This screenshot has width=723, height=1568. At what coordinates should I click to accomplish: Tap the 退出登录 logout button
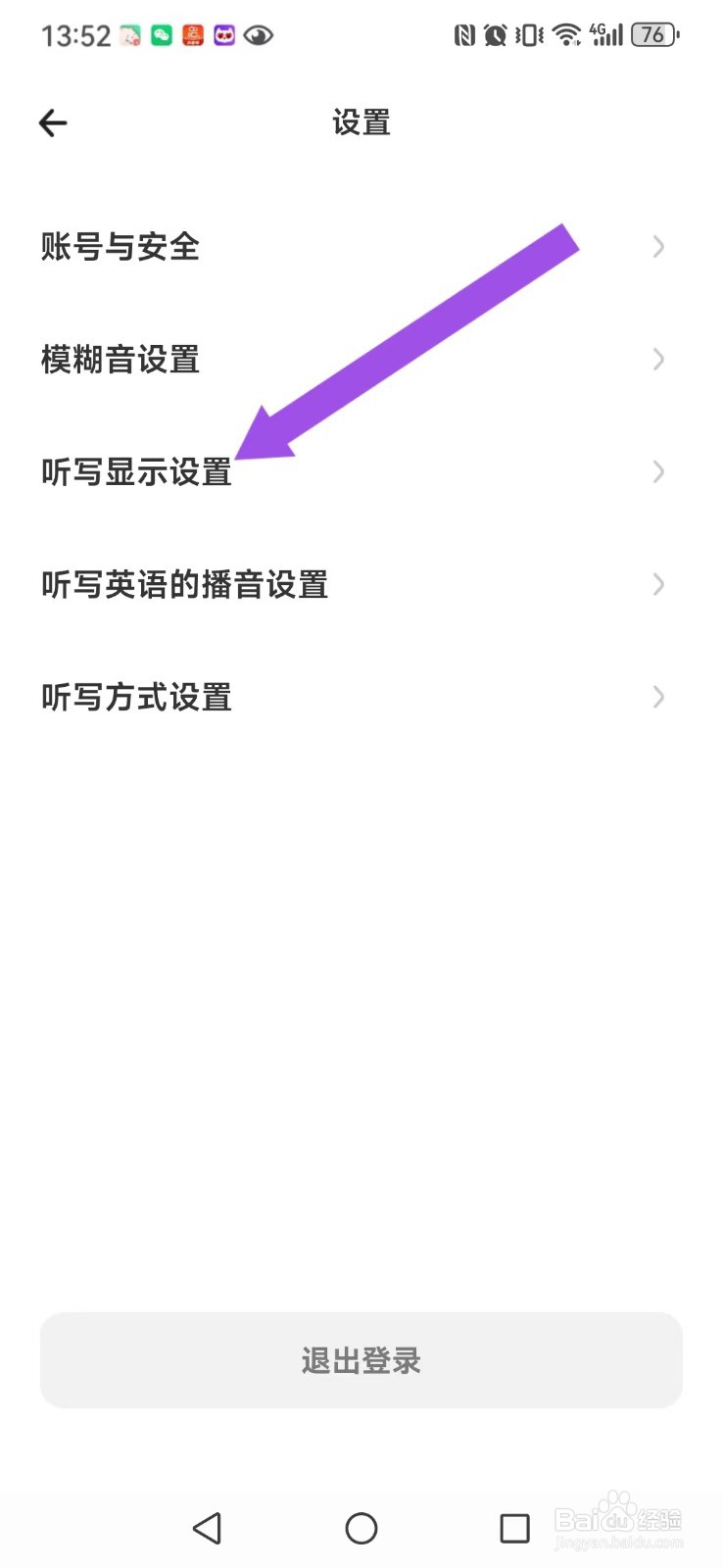tap(361, 1360)
